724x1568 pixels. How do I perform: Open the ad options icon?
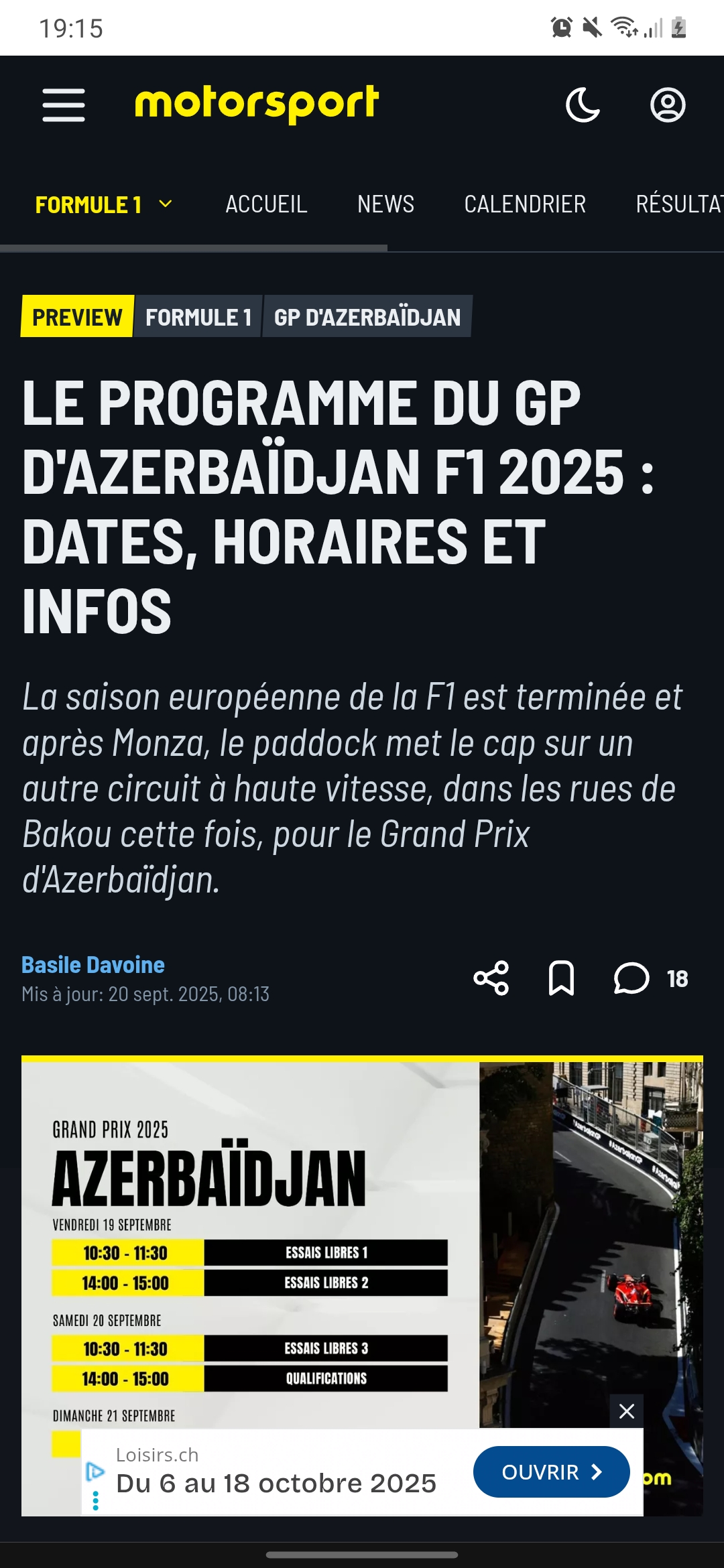click(x=96, y=1472)
